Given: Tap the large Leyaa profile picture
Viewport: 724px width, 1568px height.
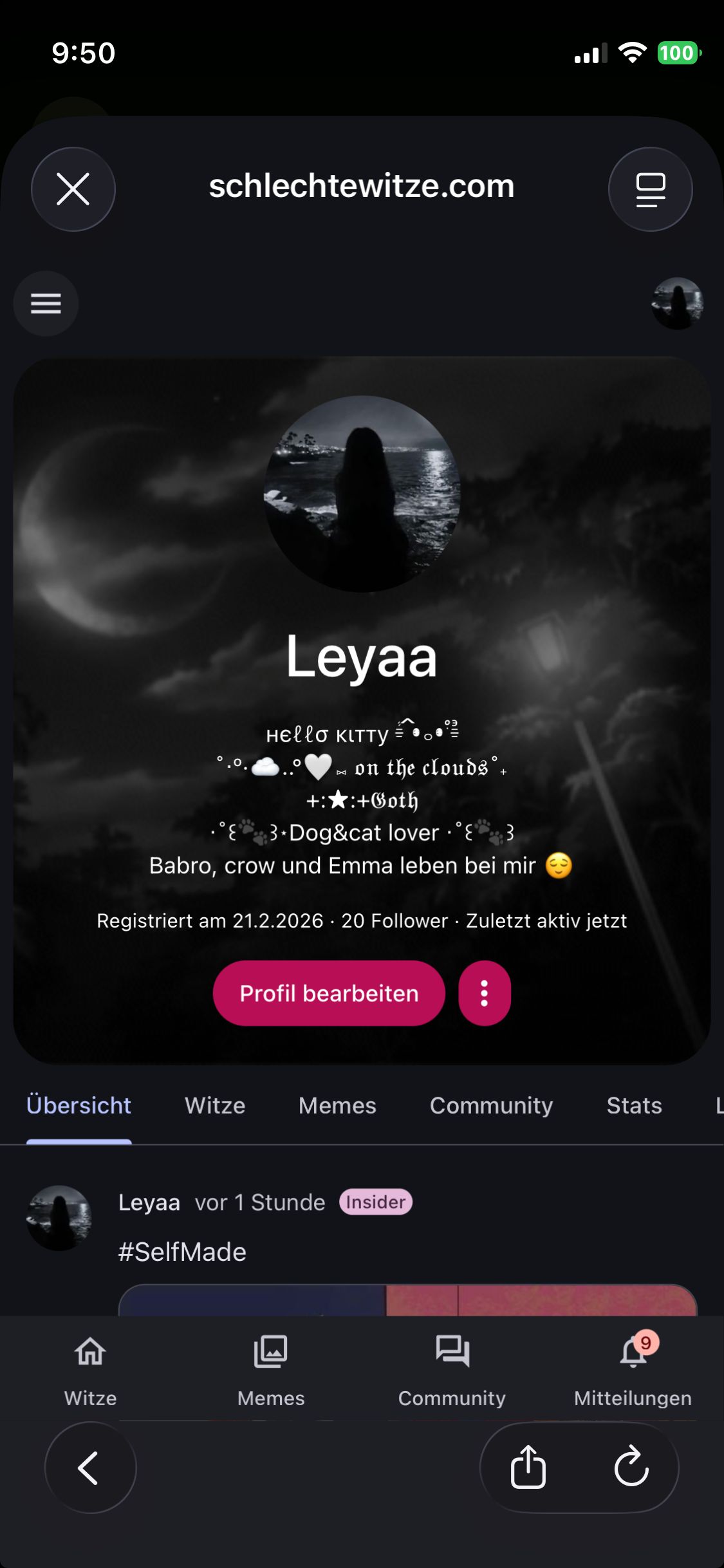Looking at the screenshot, I should tap(362, 494).
